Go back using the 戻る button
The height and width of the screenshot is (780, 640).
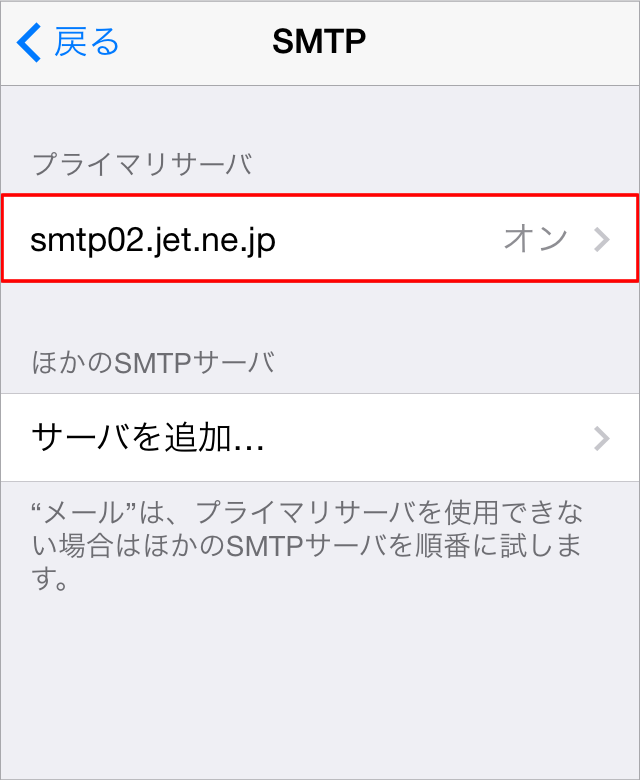tap(70, 42)
